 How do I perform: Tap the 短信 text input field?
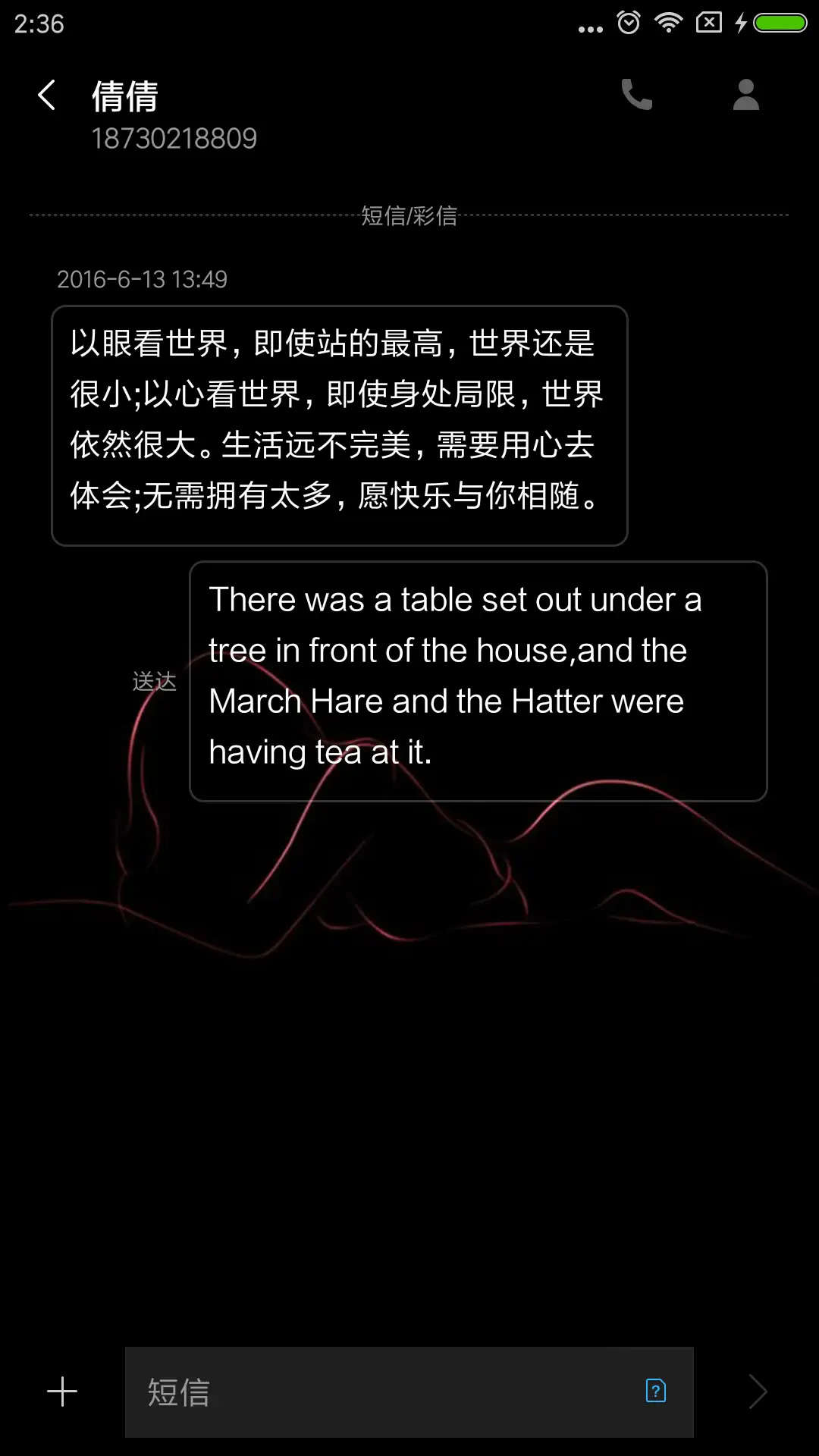point(303,1391)
